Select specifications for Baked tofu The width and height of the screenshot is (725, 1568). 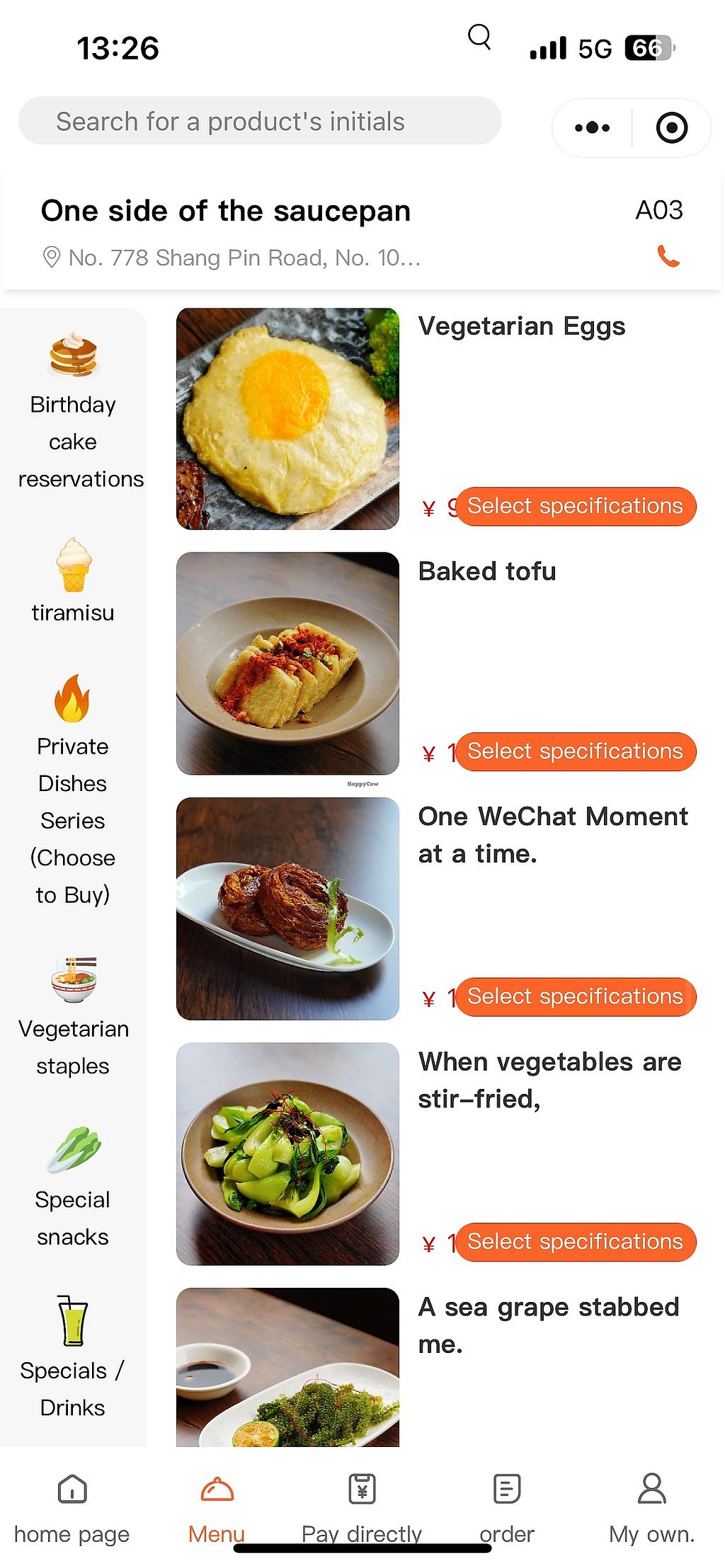(575, 751)
